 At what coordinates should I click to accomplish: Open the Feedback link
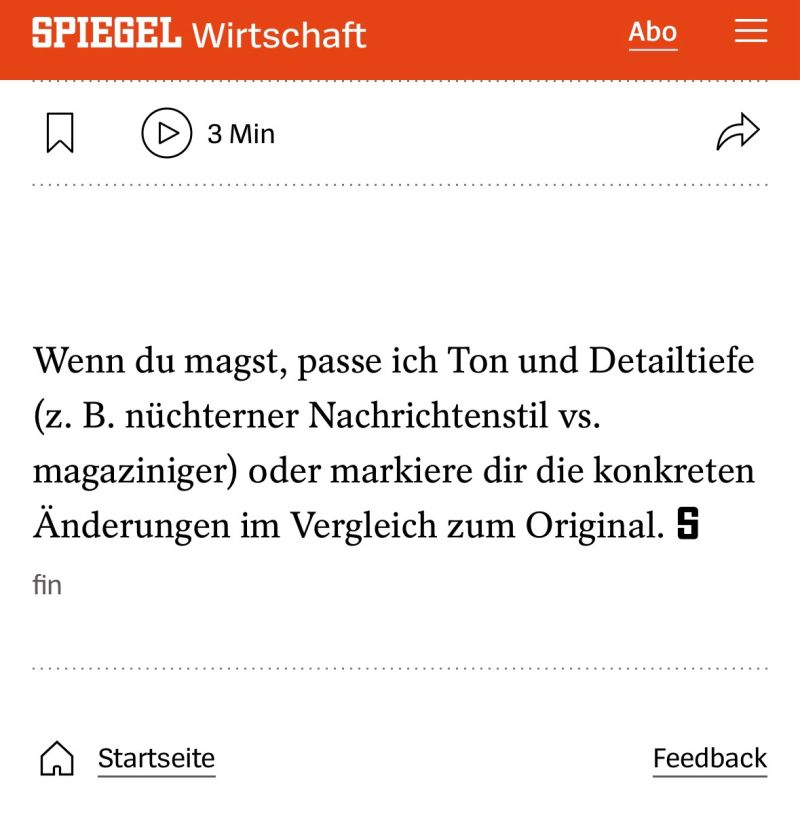(x=709, y=758)
